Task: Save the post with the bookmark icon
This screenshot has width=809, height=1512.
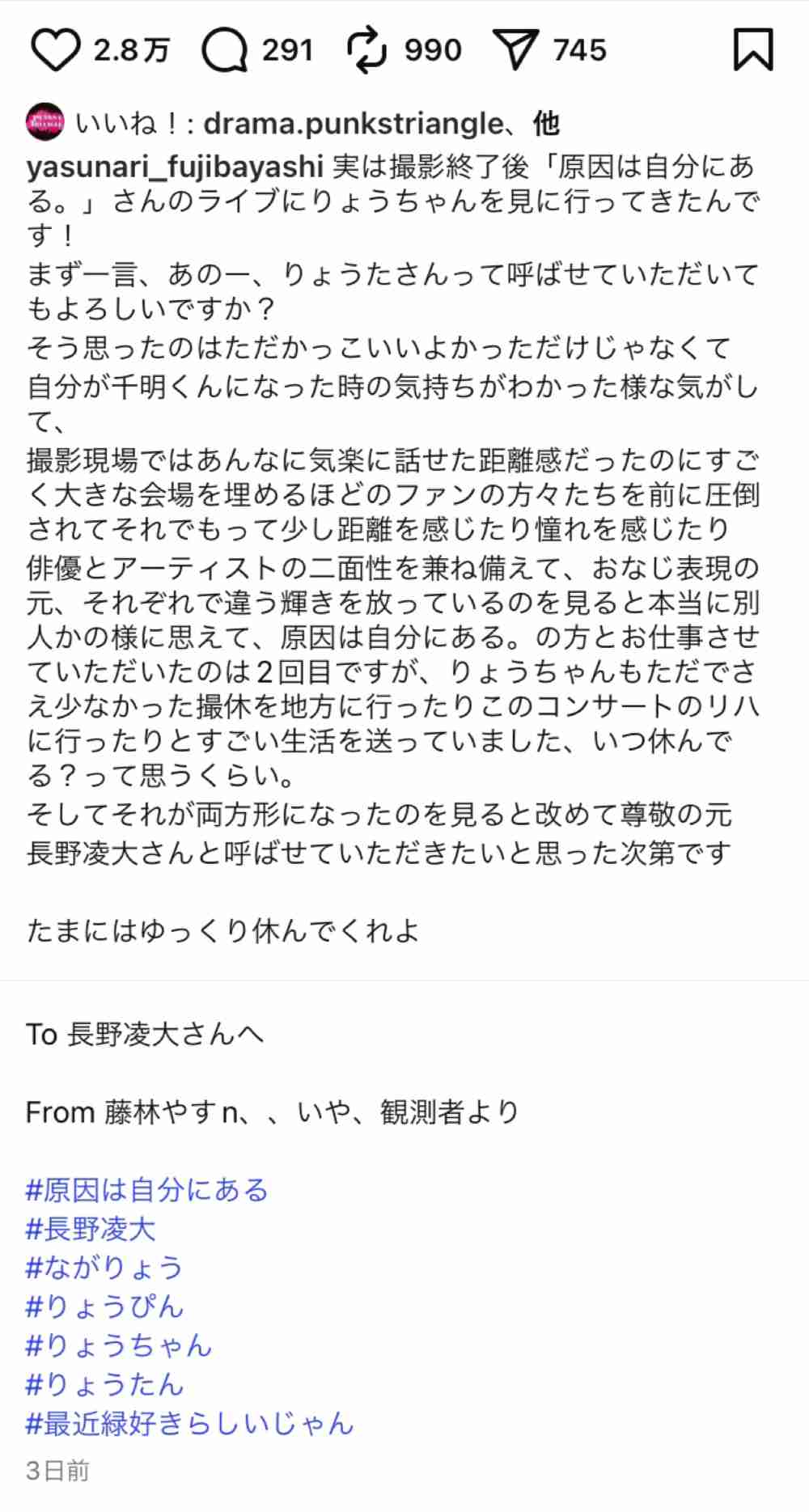Action: (x=752, y=49)
